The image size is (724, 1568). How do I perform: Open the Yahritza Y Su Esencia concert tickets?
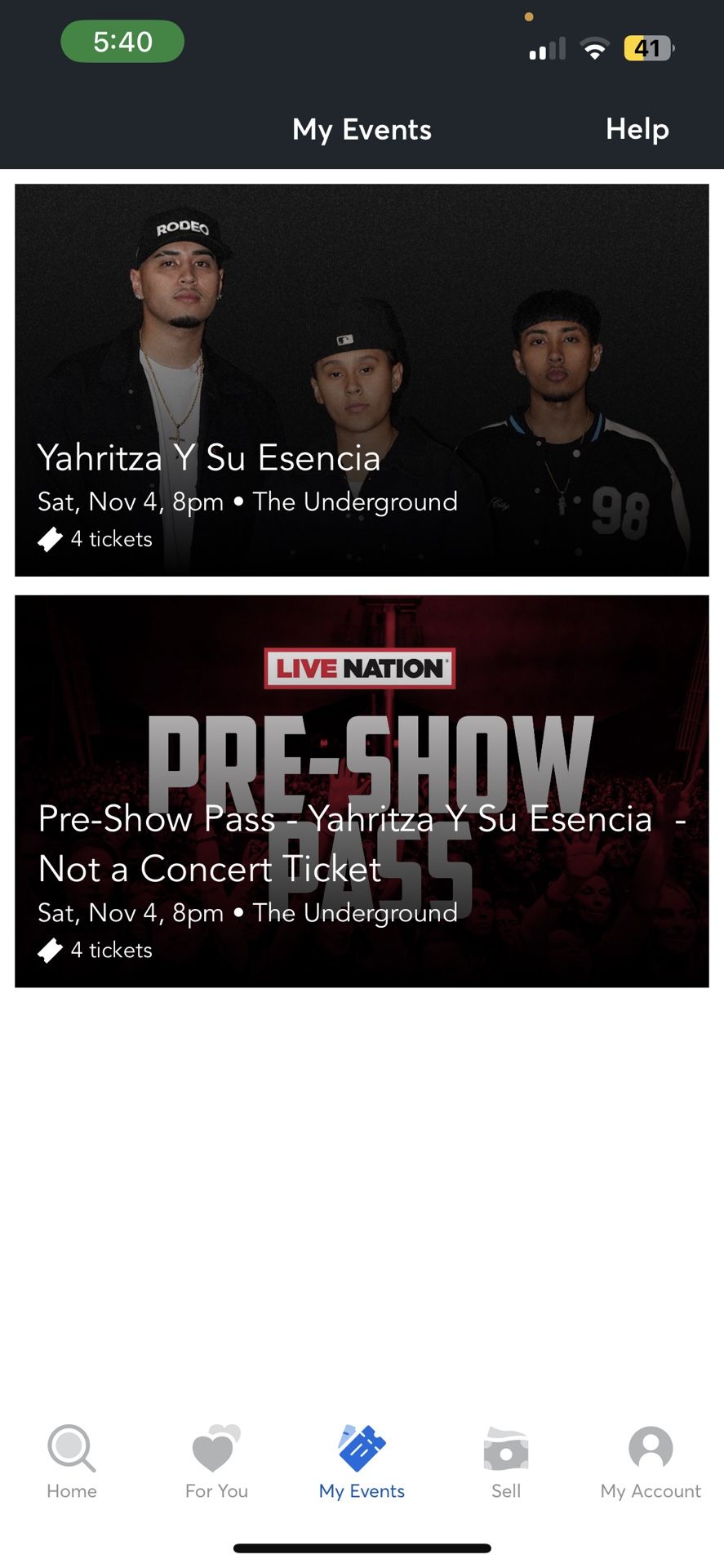pos(362,381)
